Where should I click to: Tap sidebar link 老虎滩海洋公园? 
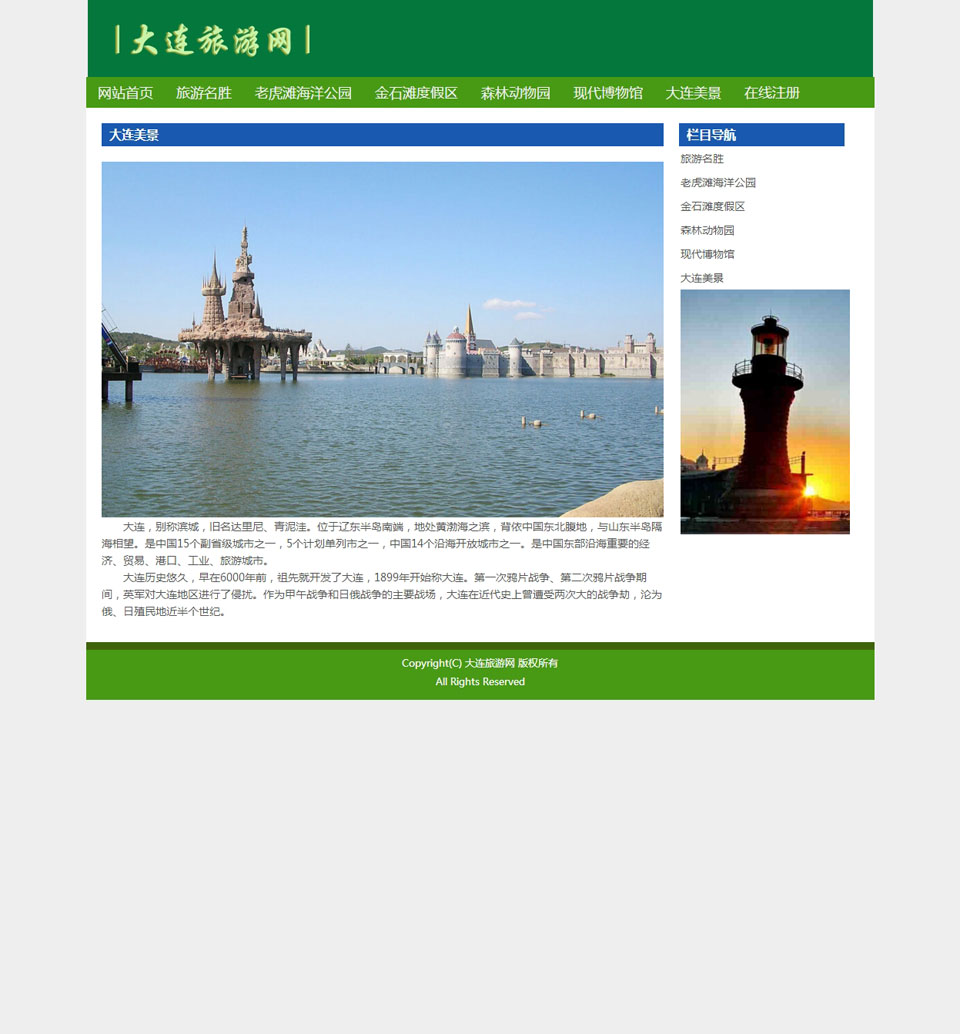718,183
